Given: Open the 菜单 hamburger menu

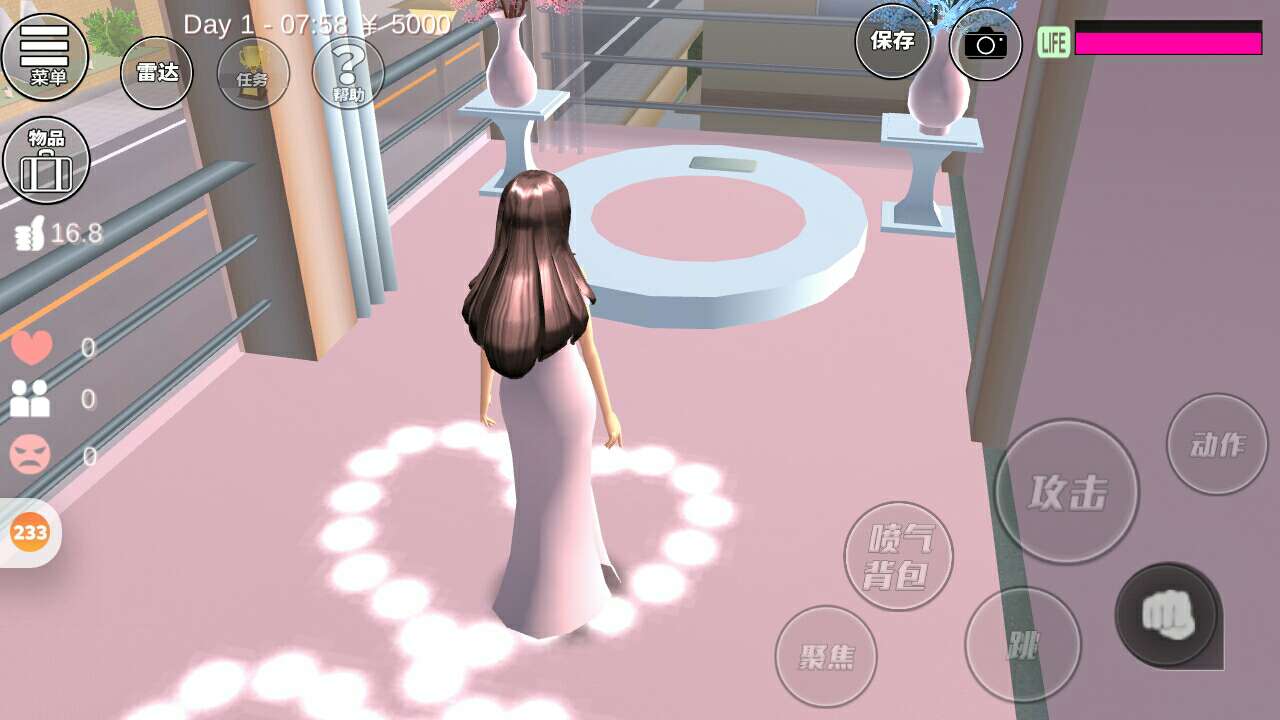Looking at the screenshot, I should pyautogui.click(x=45, y=56).
